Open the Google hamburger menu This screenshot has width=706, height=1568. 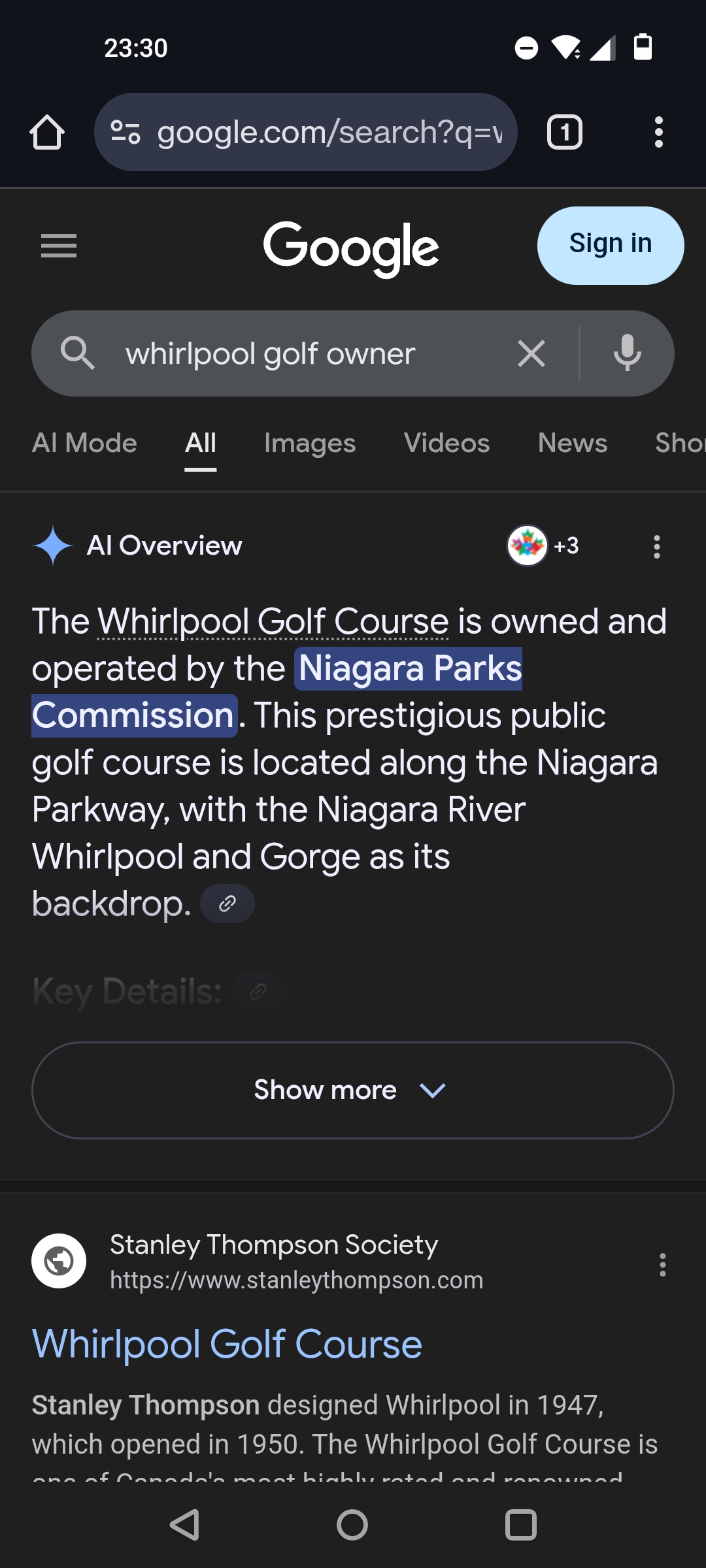pyautogui.click(x=59, y=246)
